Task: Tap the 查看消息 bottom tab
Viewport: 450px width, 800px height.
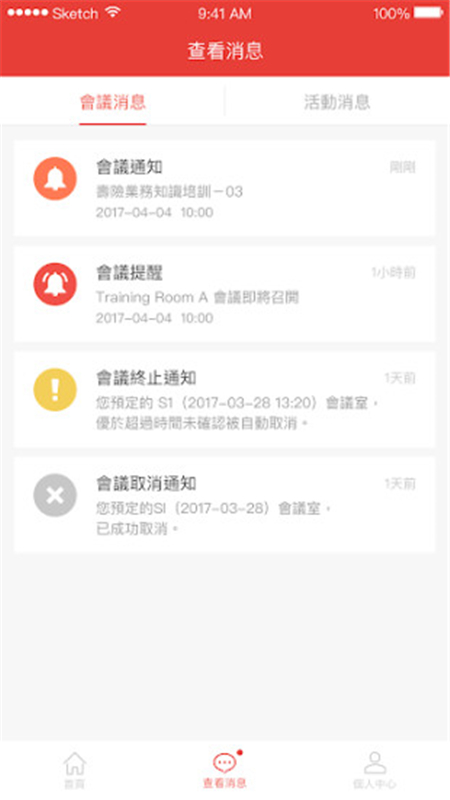Action: pyautogui.click(x=224, y=770)
